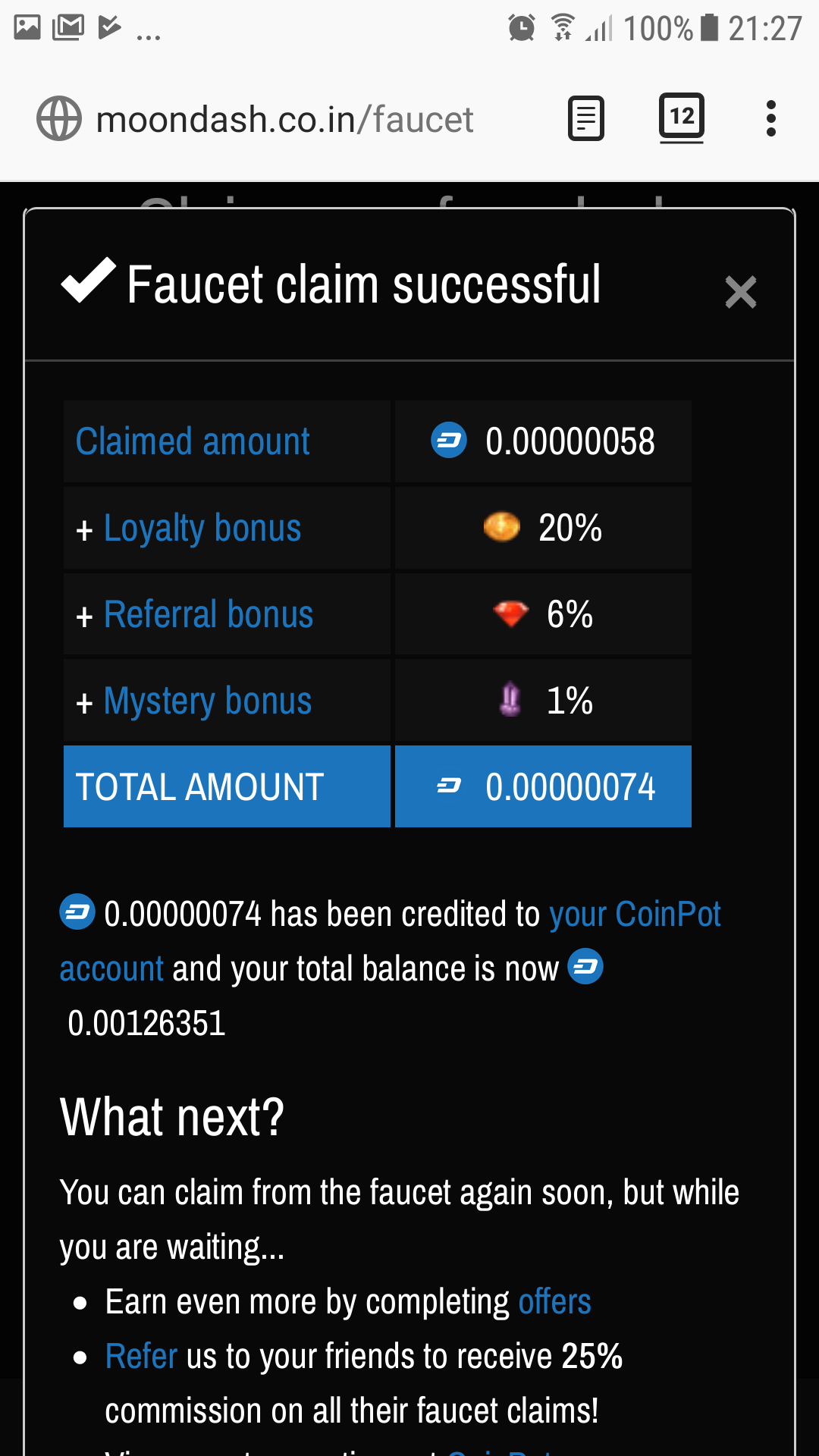Enable reader mode from the address bar
Image resolution: width=819 pixels, height=1456 pixels.
[586, 118]
